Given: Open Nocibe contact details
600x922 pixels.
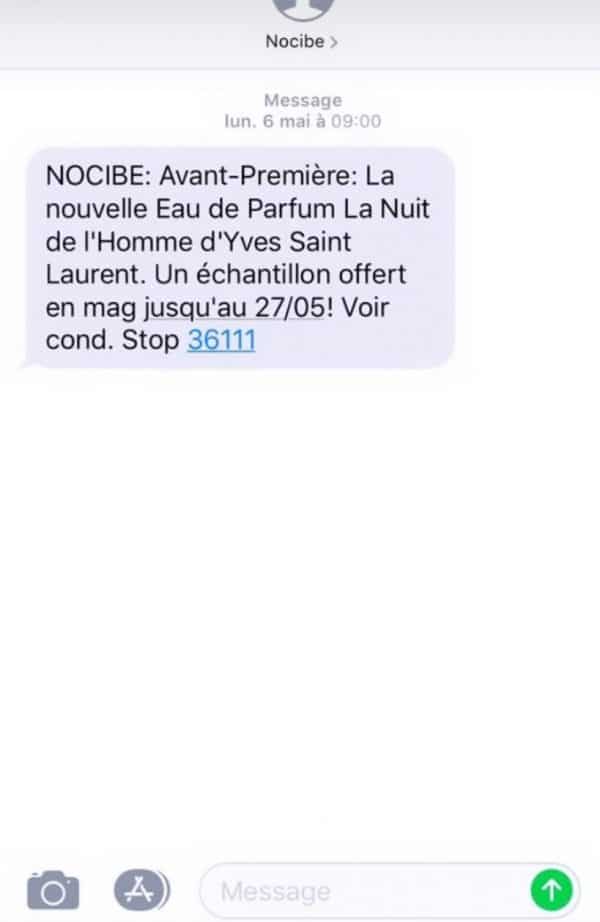Looking at the screenshot, I should tap(300, 41).
